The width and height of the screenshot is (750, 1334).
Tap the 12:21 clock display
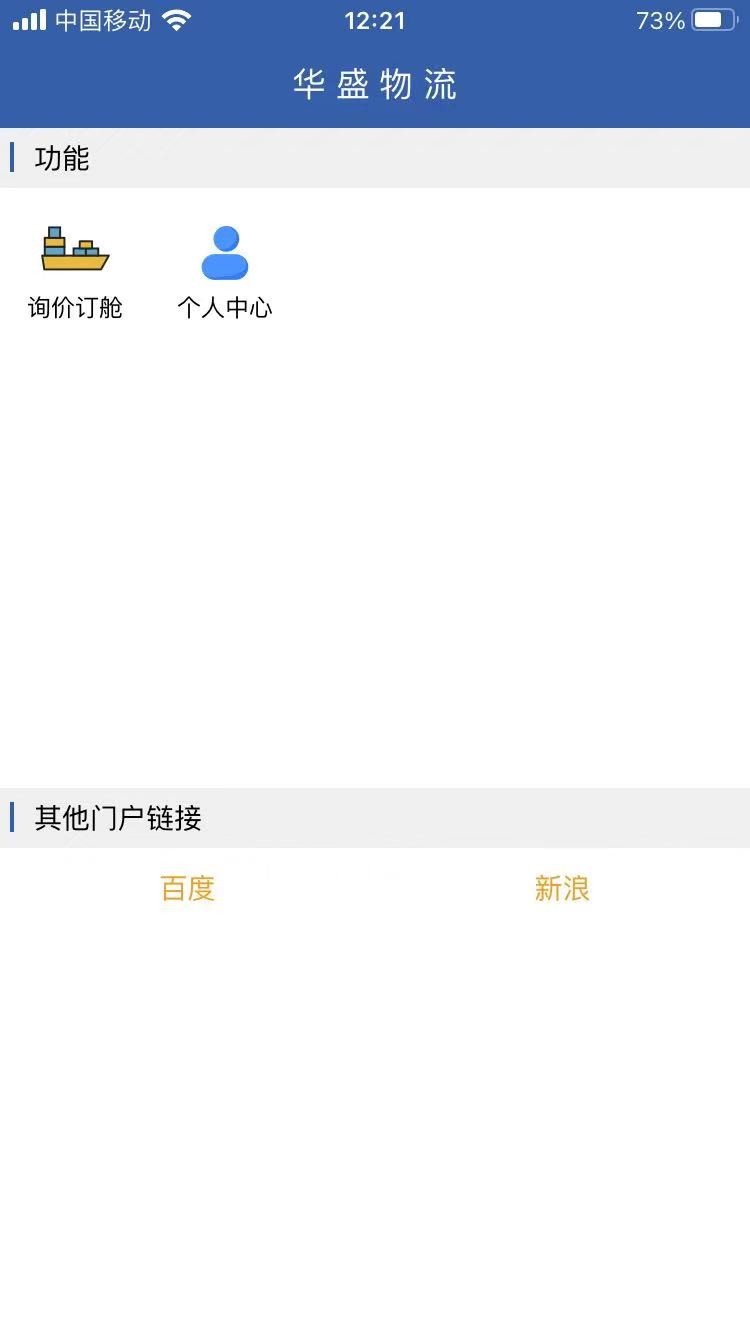point(375,20)
